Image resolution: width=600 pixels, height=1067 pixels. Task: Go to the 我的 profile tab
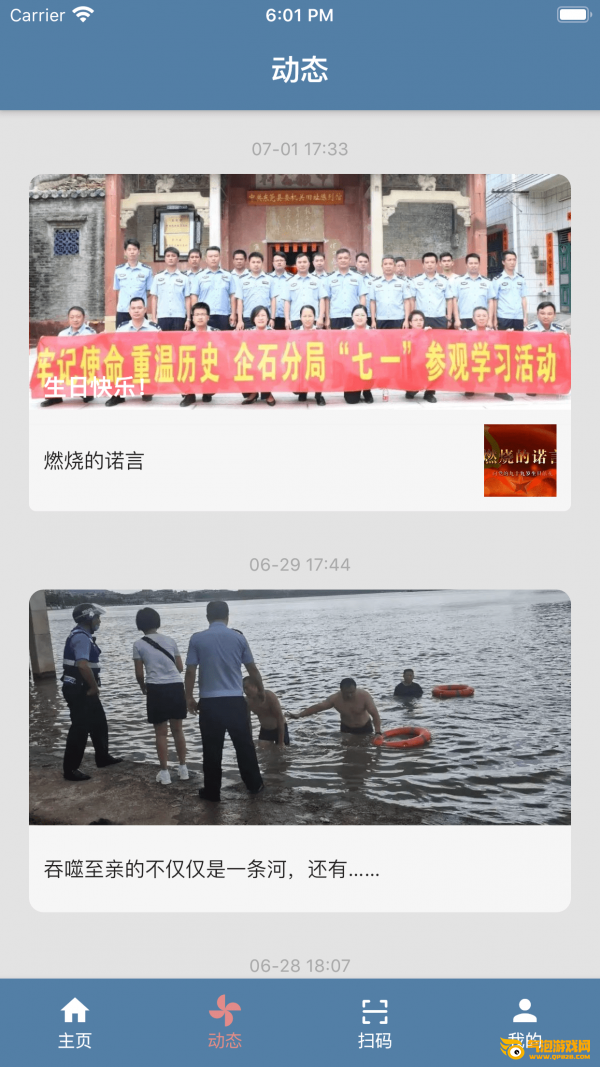[524, 1020]
